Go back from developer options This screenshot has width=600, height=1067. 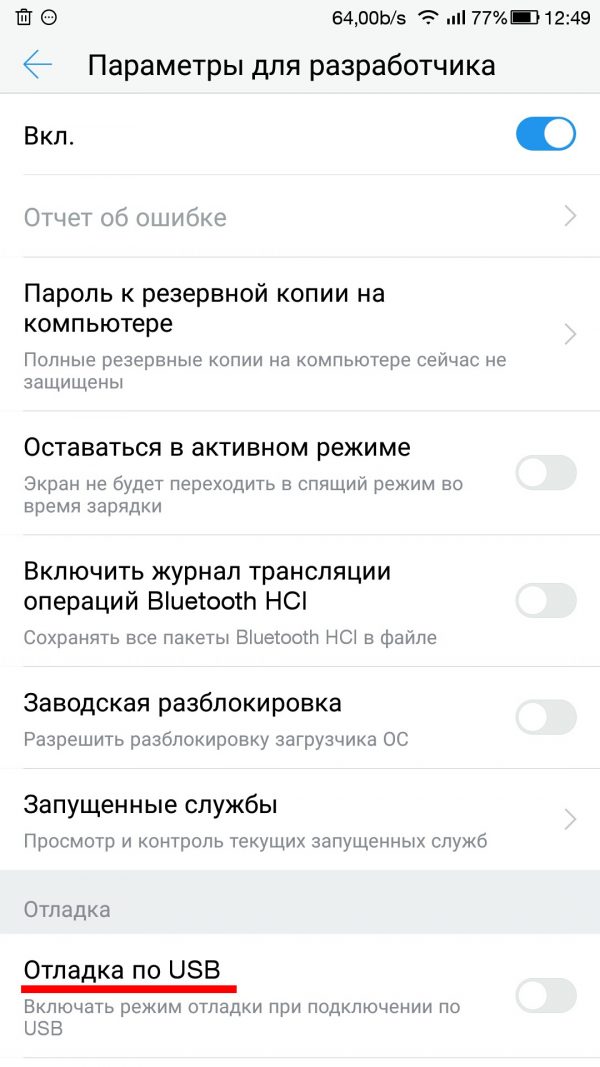38,65
